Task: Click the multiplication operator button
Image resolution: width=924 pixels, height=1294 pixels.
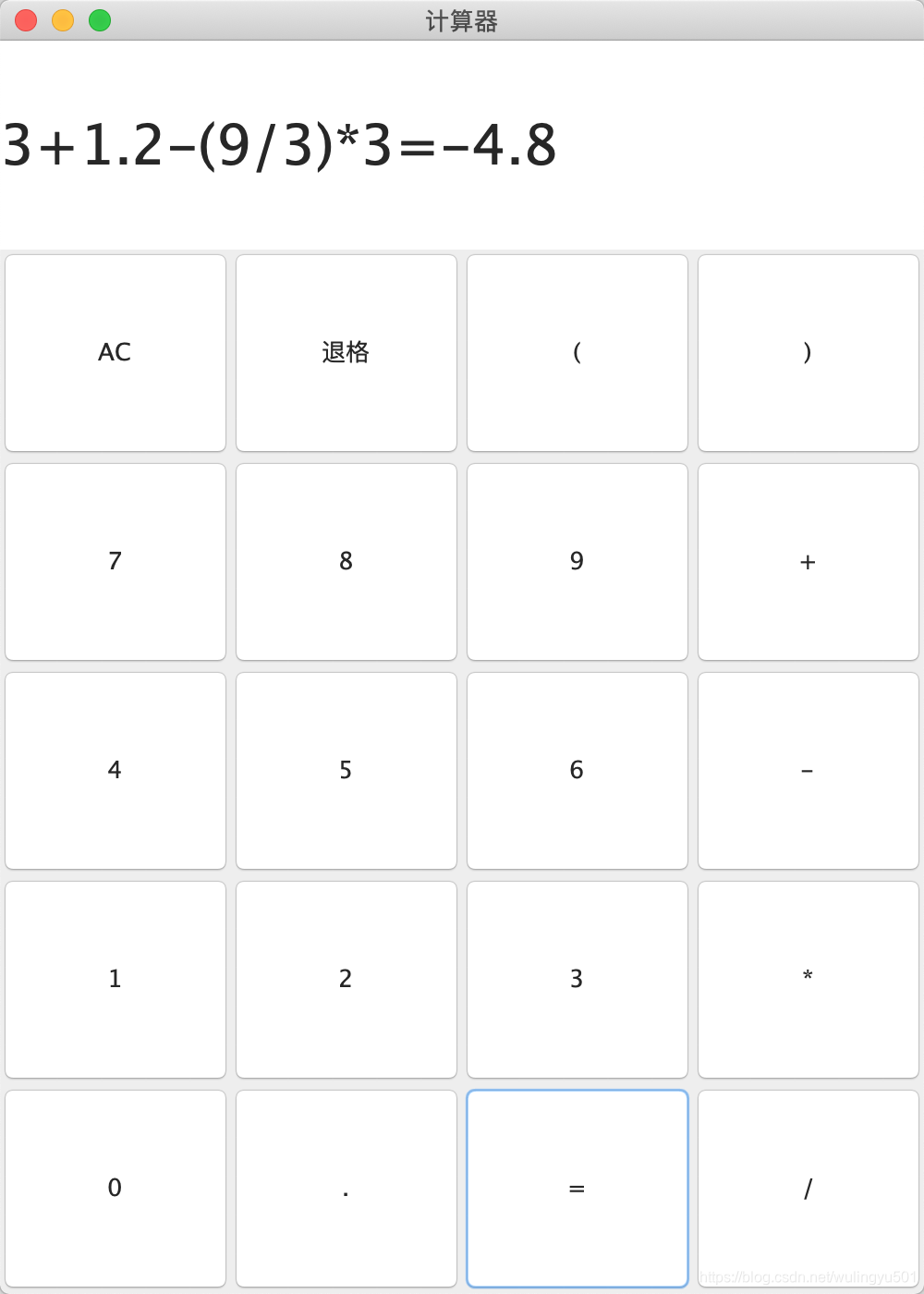Action: click(808, 979)
